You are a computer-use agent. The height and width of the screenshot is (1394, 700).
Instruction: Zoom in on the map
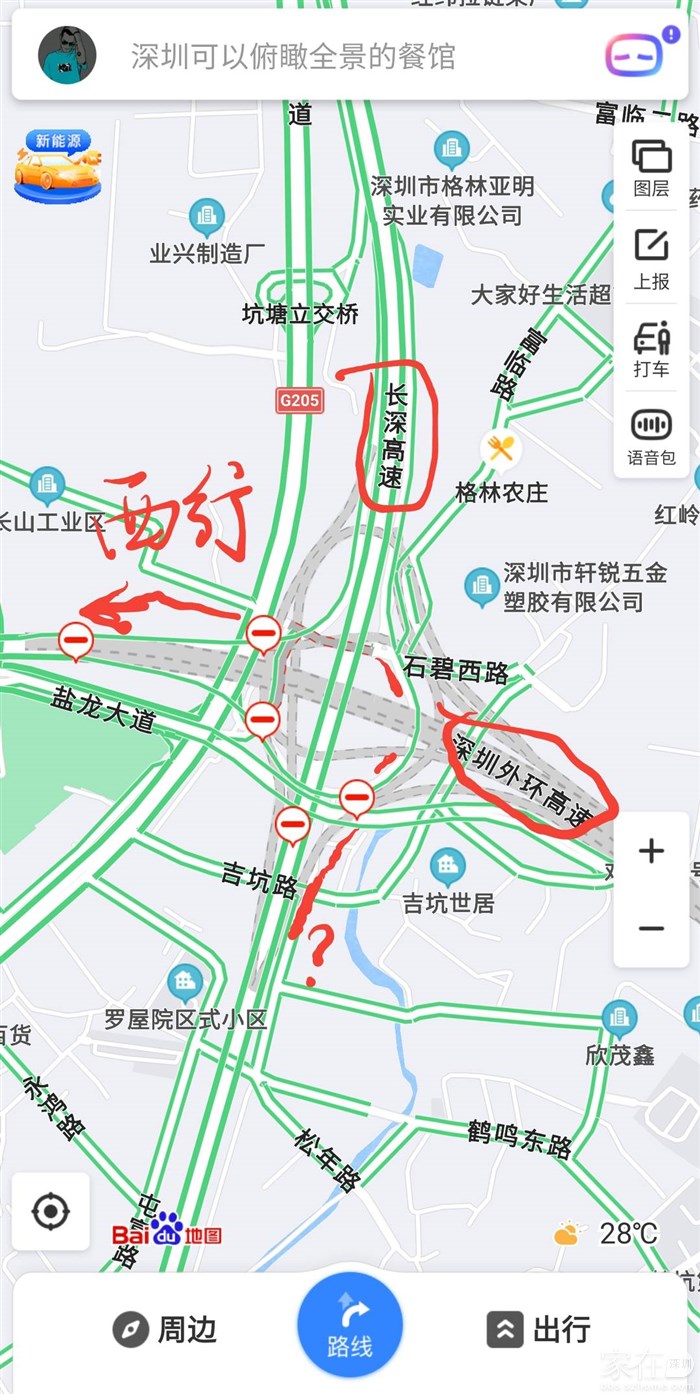pos(651,851)
